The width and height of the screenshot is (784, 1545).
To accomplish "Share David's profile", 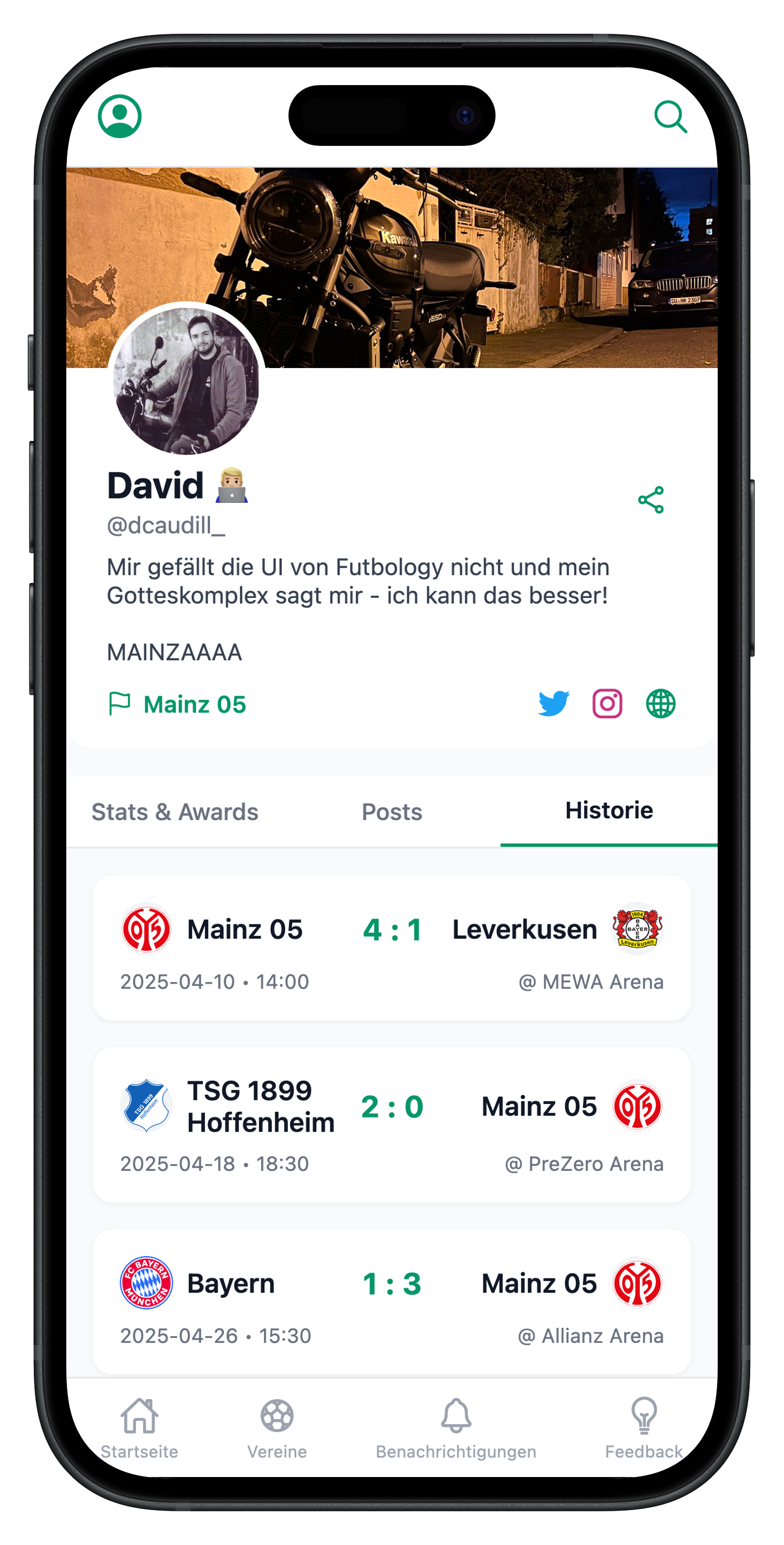I will coord(650,500).
